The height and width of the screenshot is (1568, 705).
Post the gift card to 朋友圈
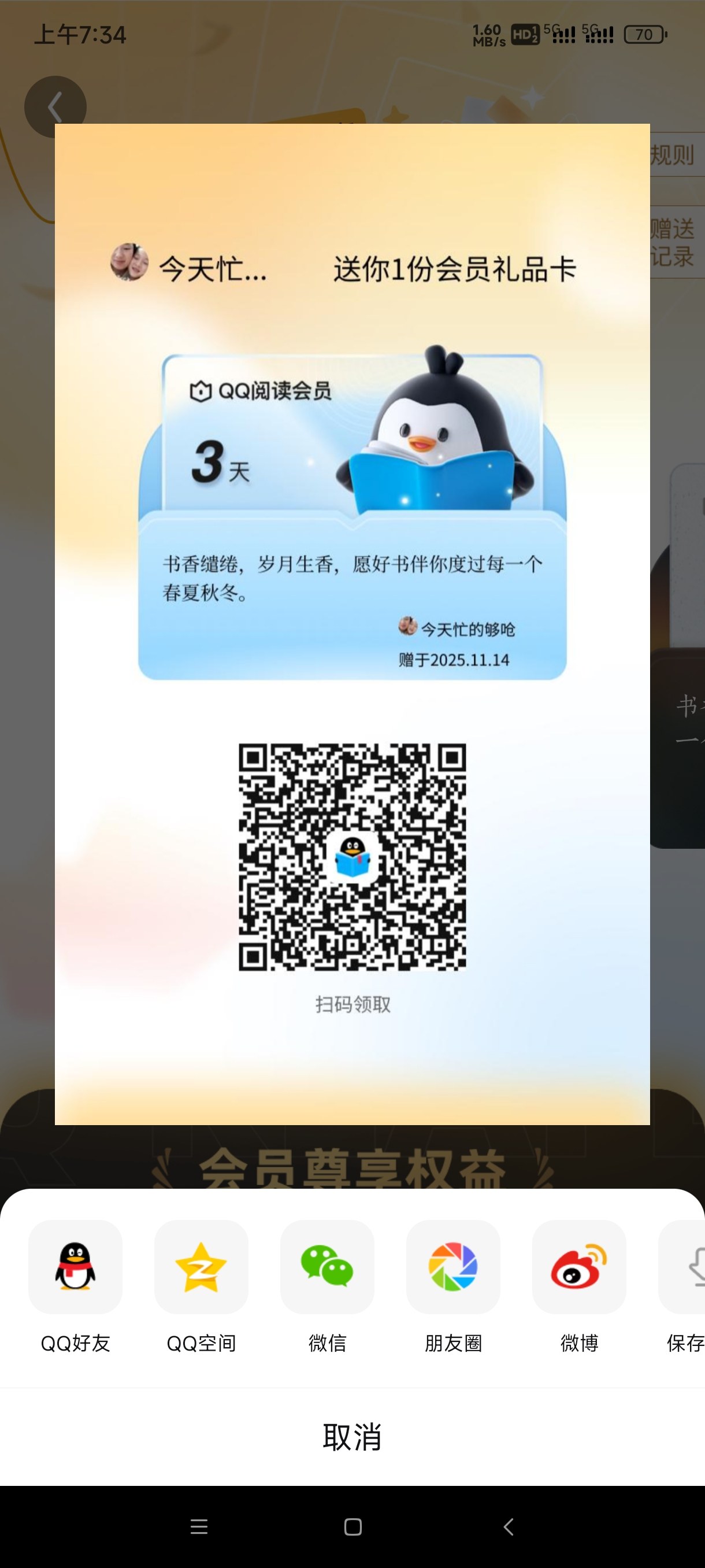point(453,1267)
